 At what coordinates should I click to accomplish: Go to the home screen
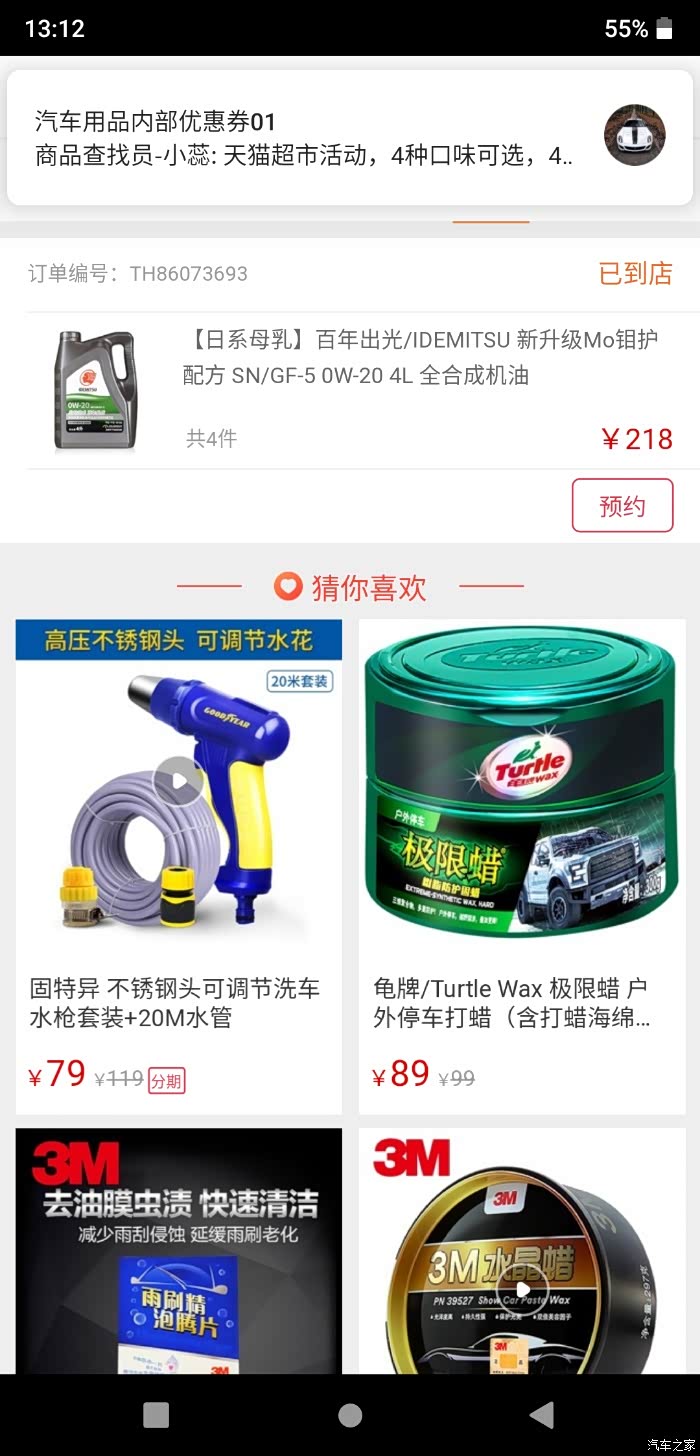point(350,1414)
